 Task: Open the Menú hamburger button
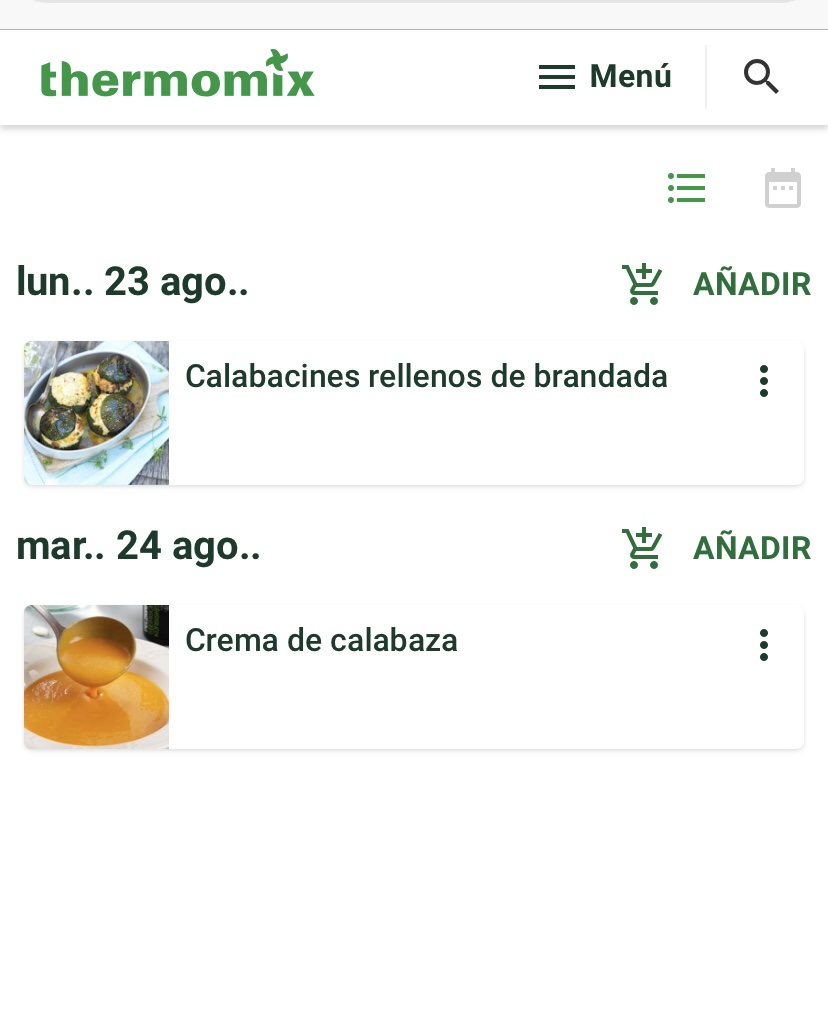[x=604, y=77]
